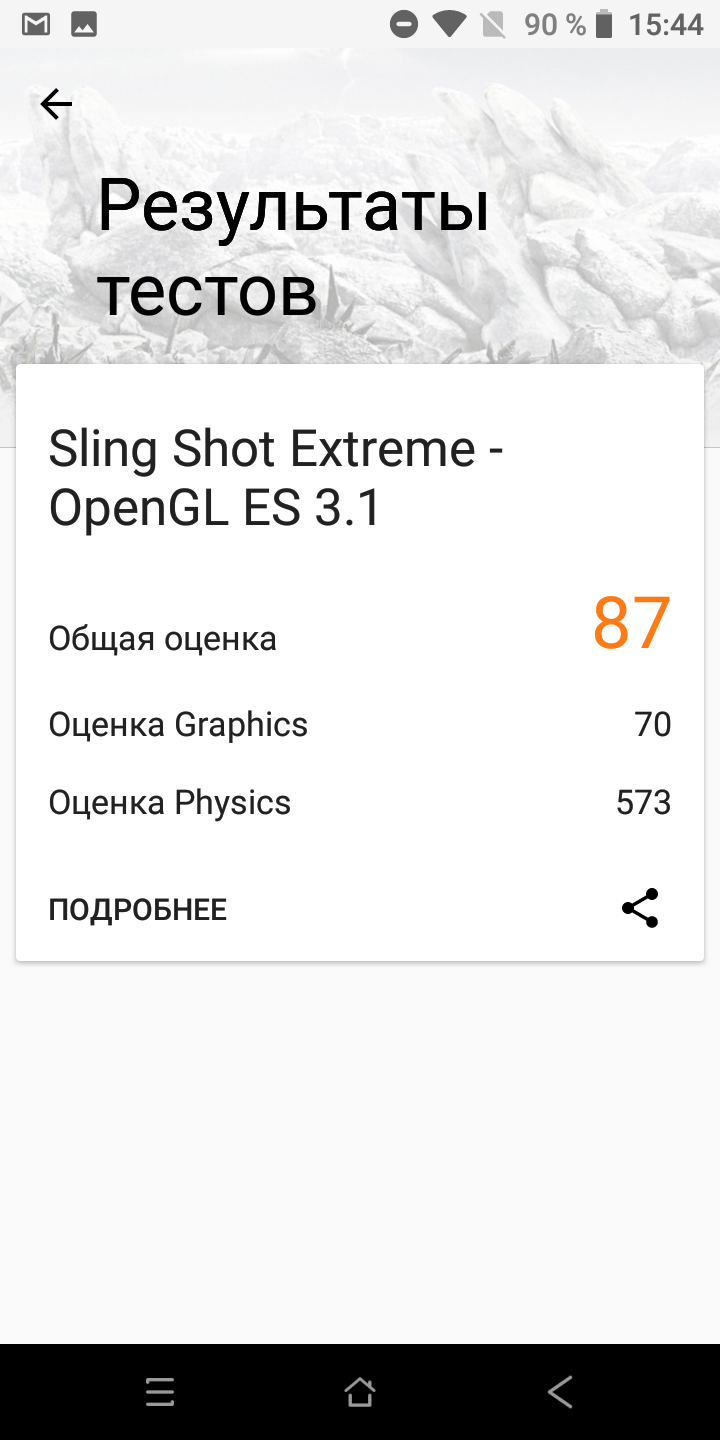Tap the system back button

pyautogui.click(x=560, y=1392)
